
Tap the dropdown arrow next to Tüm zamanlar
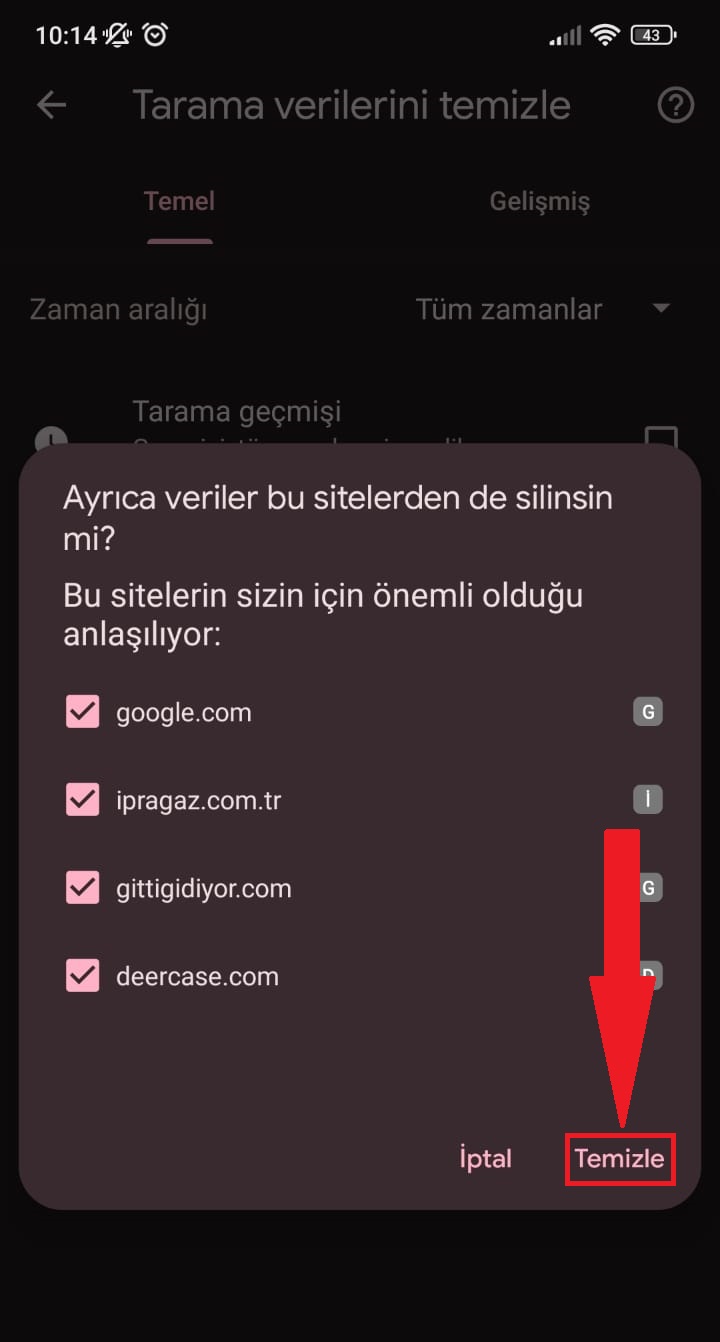click(x=662, y=309)
